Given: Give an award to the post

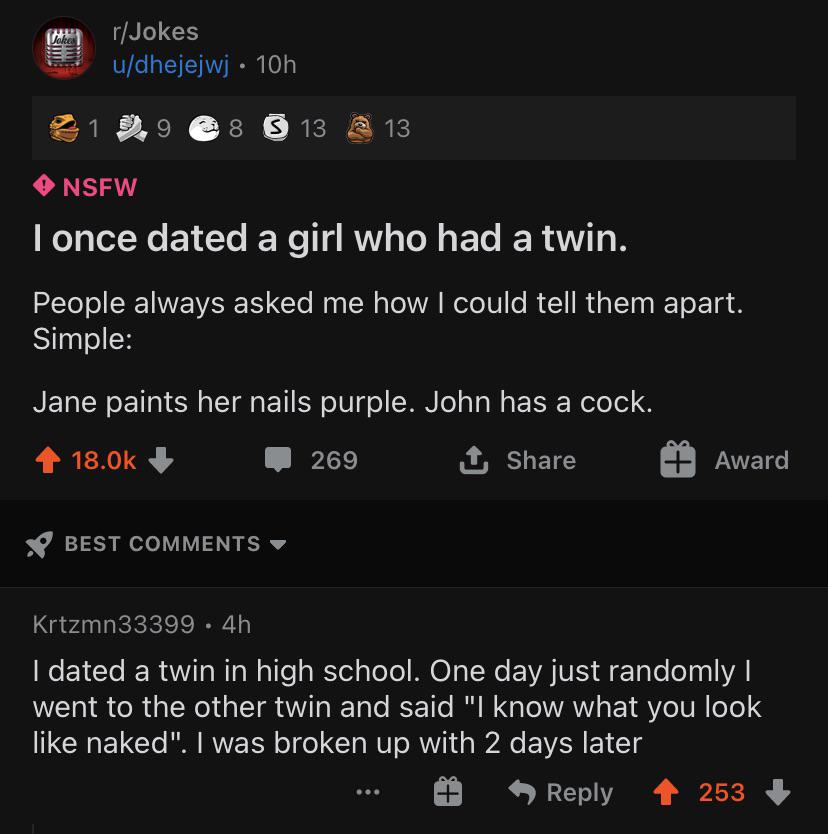Looking at the screenshot, I should tap(725, 460).
